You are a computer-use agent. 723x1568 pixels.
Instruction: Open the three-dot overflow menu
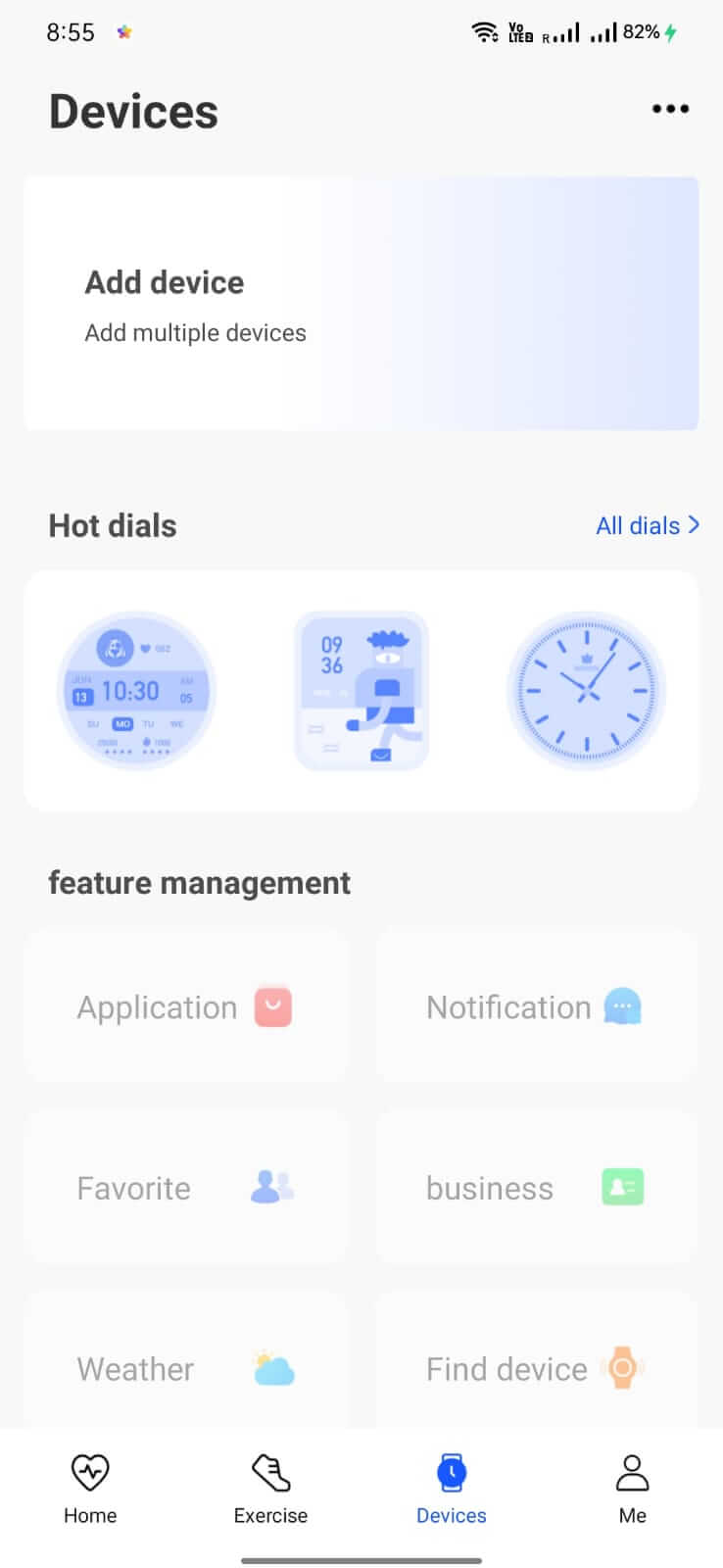[670, 109]
